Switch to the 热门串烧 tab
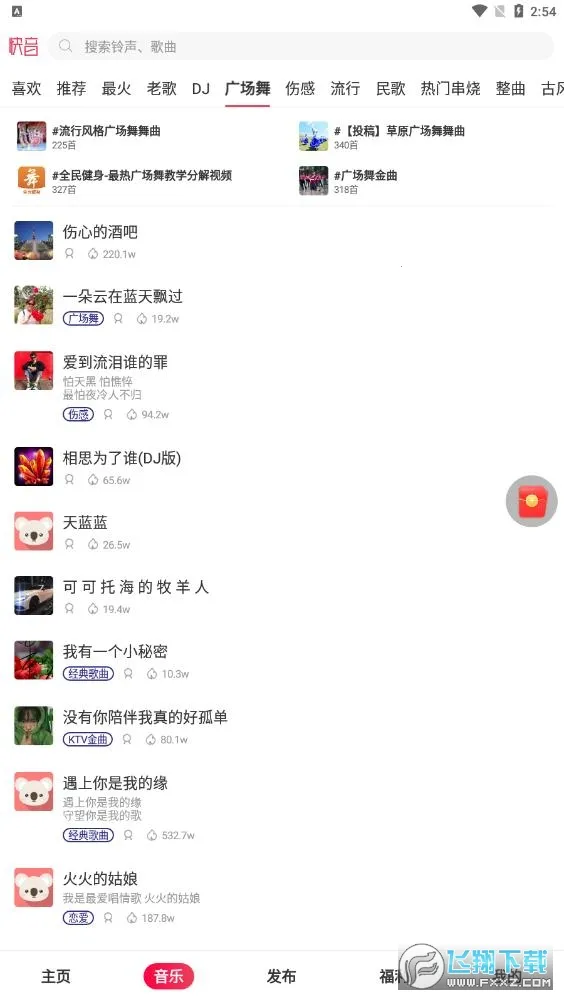This screenshot has height=1002, width=564. 450,88
